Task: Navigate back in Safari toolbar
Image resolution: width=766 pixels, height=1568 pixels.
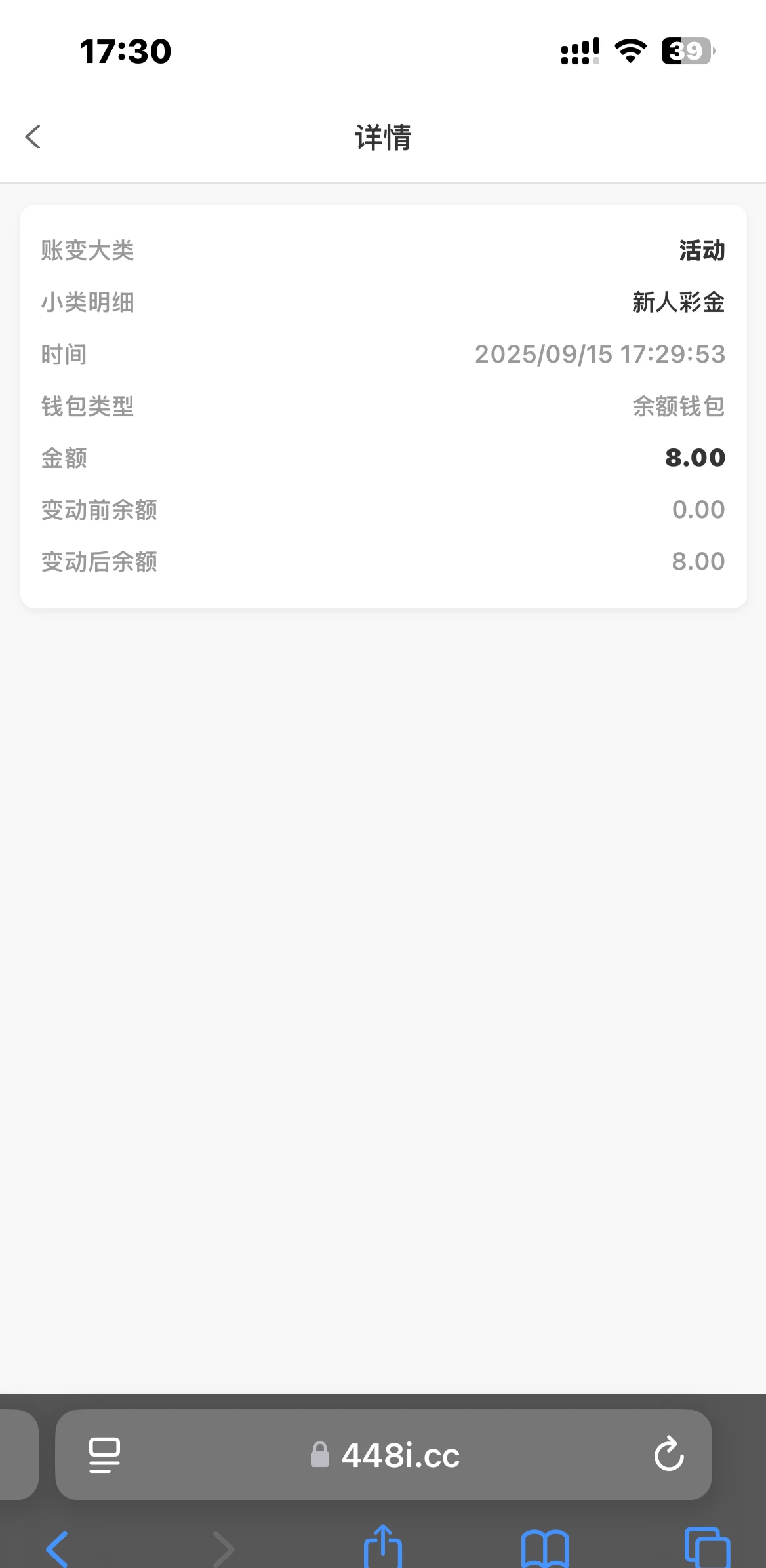Action: [58, 1550]
